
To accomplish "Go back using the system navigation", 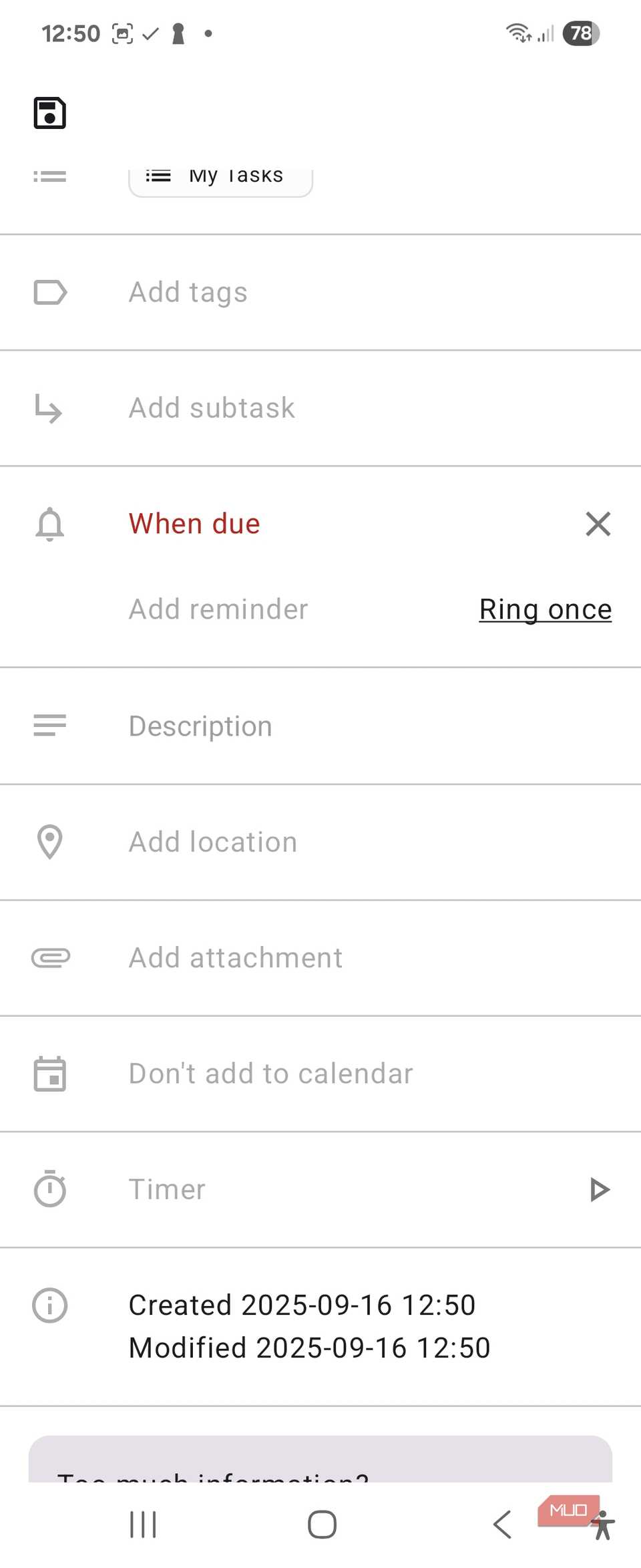I will 502,1525.
